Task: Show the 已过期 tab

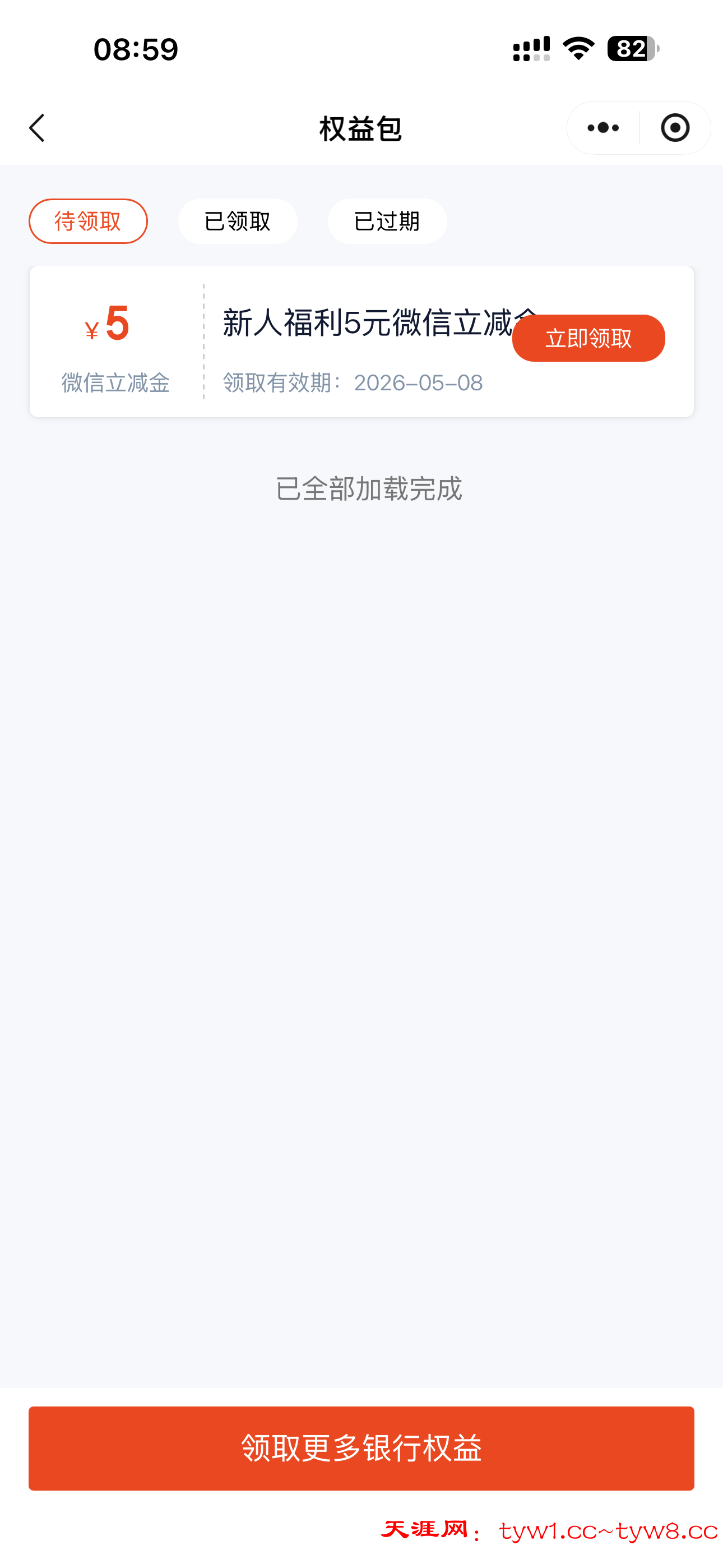Action: pyautogui.click(x=387, y=221)
